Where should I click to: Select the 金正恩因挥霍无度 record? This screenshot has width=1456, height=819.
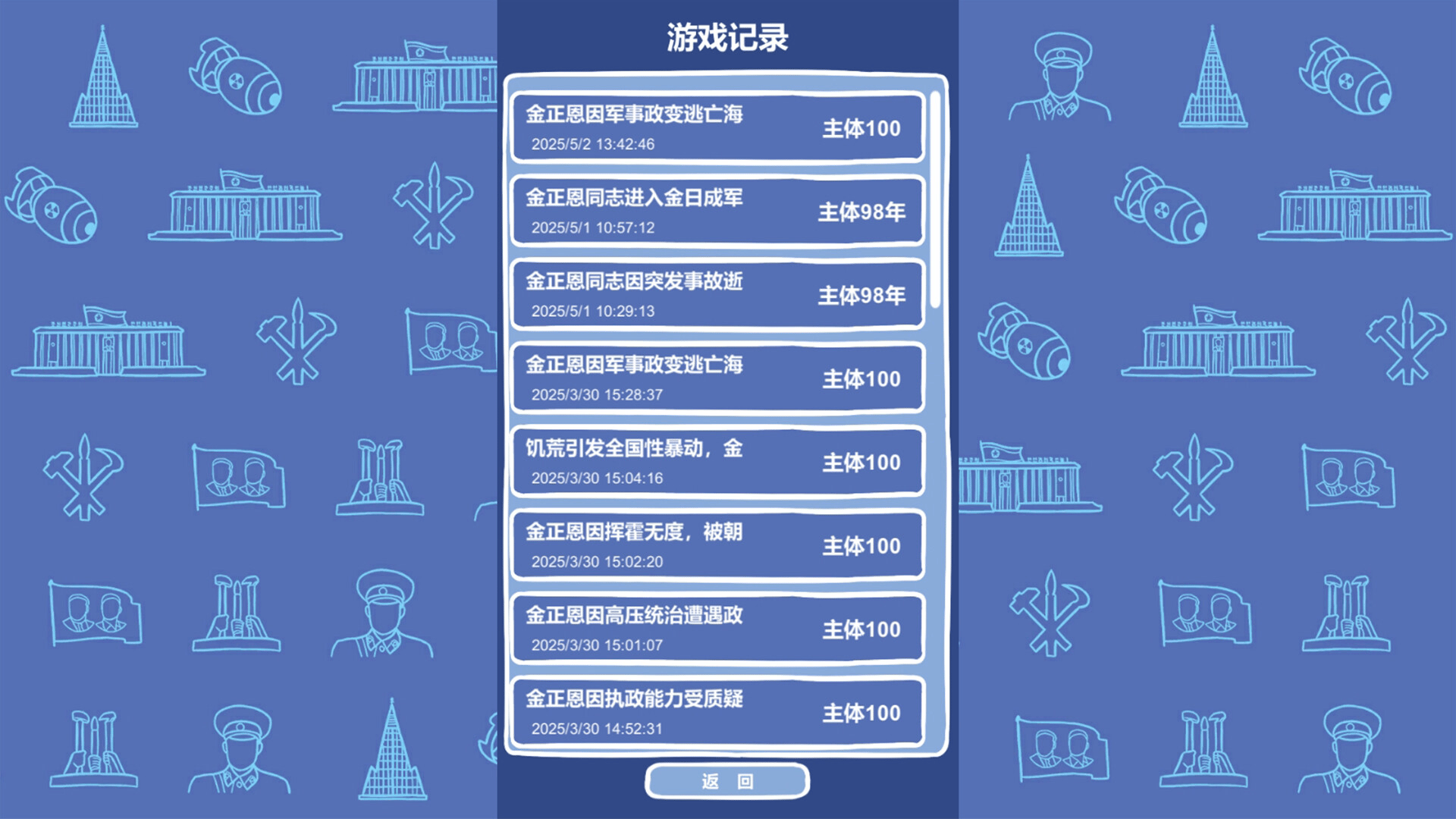717,544
